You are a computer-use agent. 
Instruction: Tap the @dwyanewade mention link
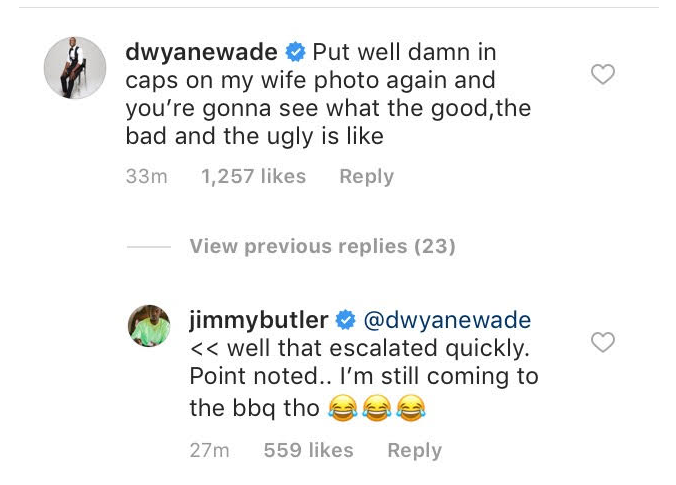[446, 320]
